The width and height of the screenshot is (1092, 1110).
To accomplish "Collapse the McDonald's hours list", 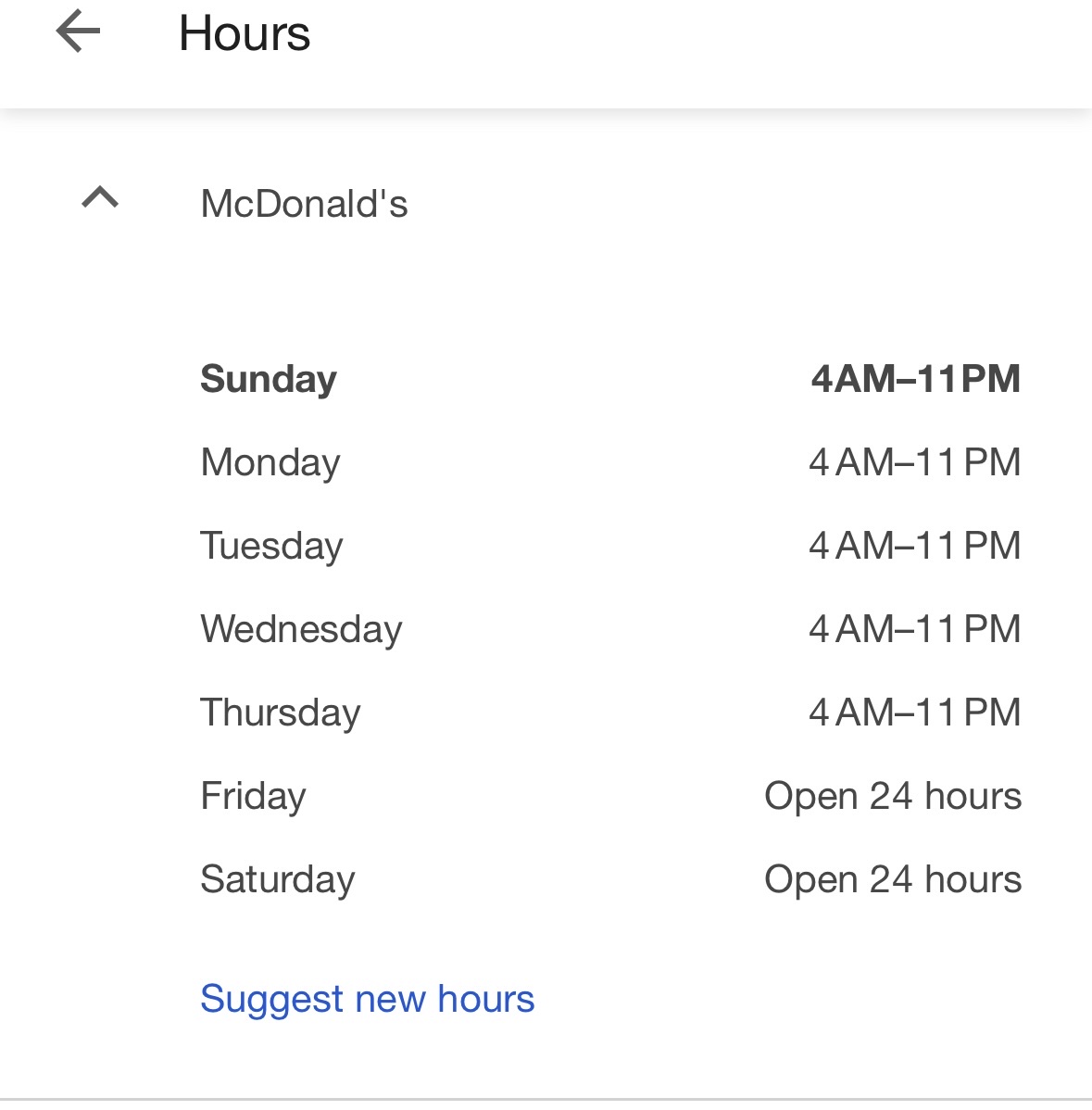I will 100,197.
